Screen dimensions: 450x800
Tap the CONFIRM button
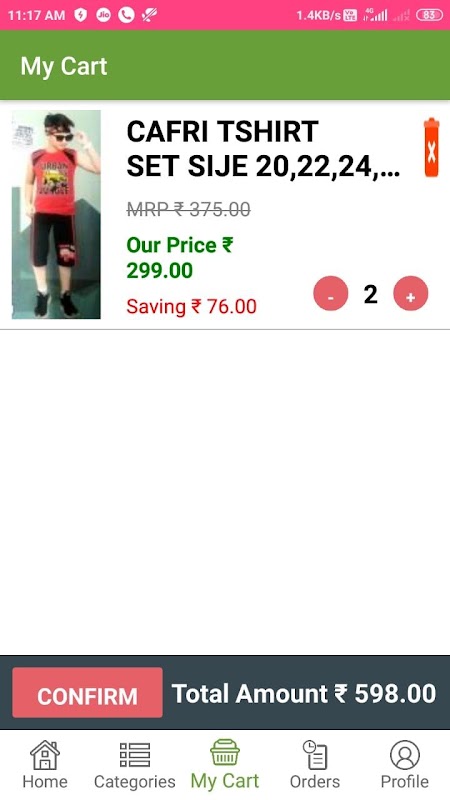pyautogui.click(x=87, y=693)
